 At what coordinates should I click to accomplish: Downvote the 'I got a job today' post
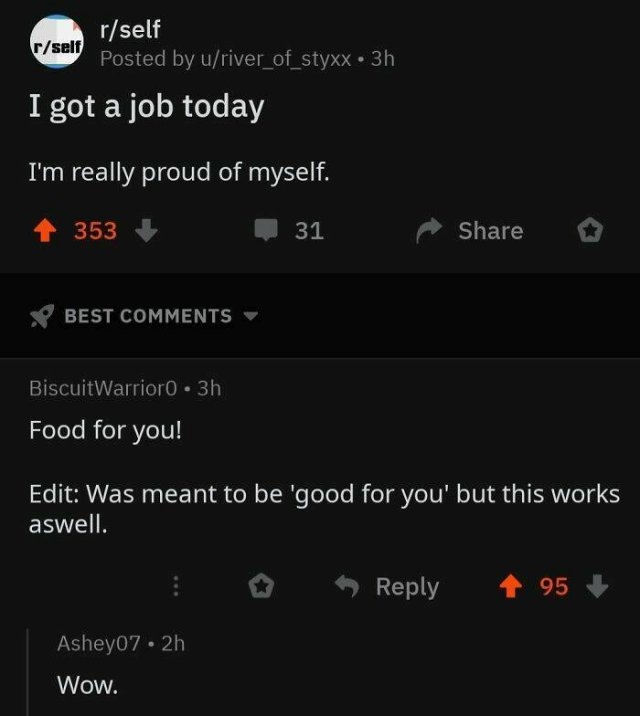pyautogui.click(x=146, y=231)
